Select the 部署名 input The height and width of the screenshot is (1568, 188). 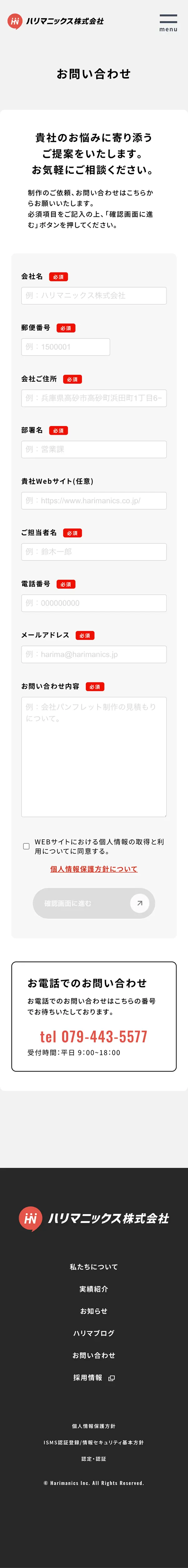[x=93, y=449]
